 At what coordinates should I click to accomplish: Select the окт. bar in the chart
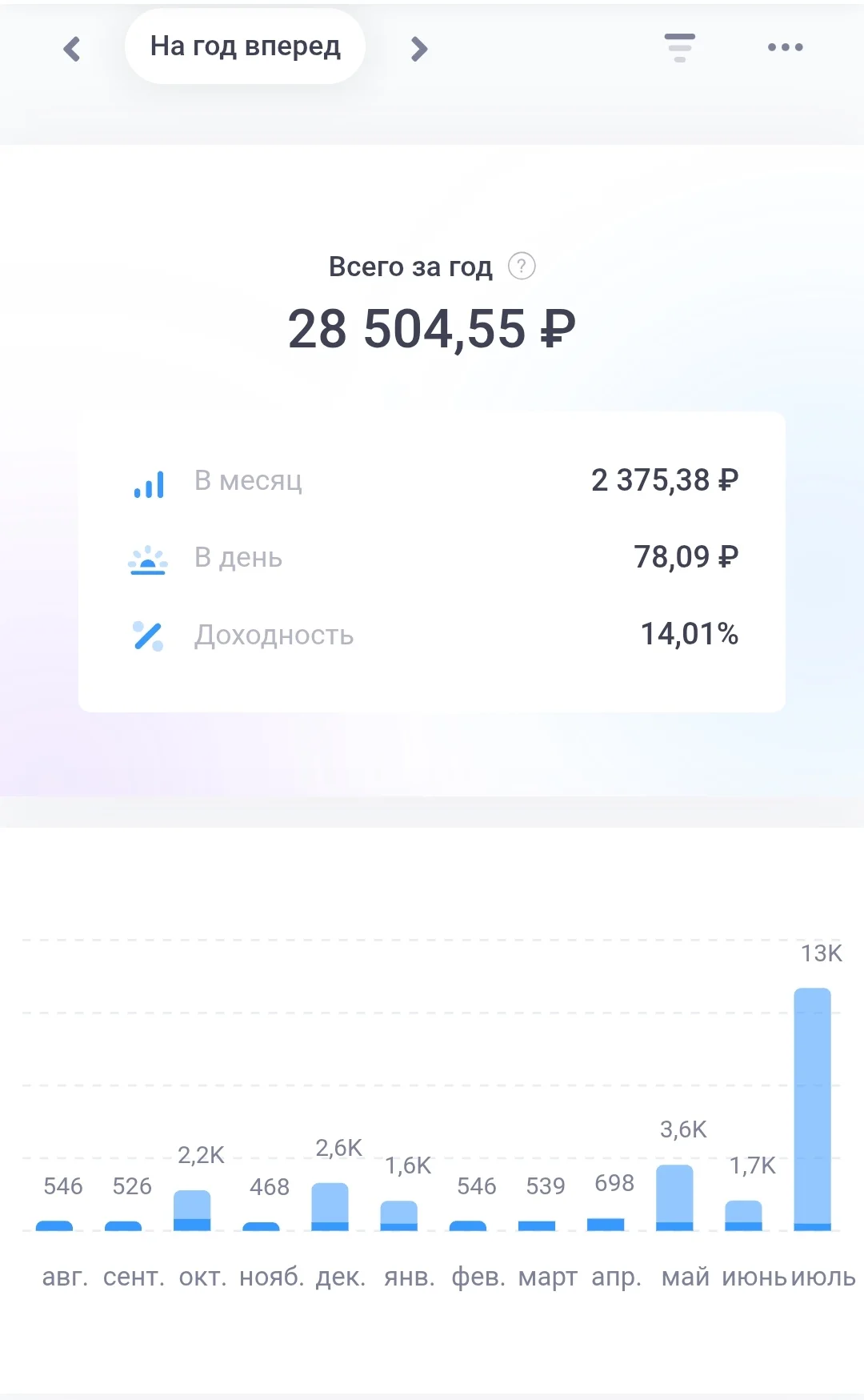tap(192, 1210)
